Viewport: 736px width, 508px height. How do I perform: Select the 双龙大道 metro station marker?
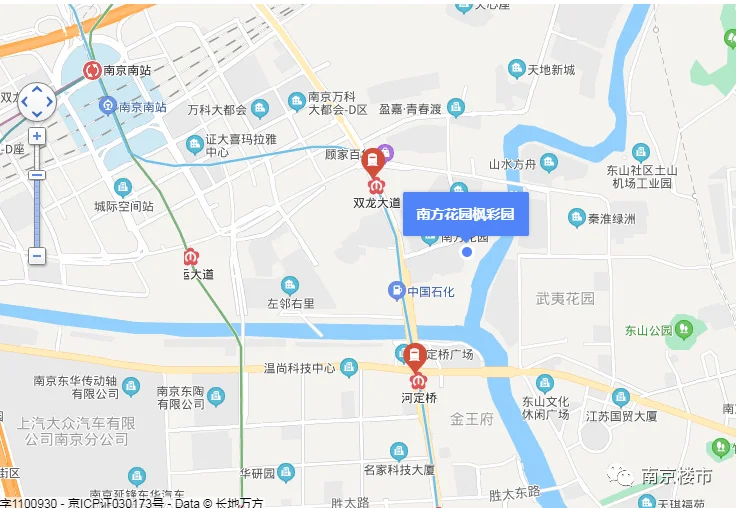click(377, 185)
